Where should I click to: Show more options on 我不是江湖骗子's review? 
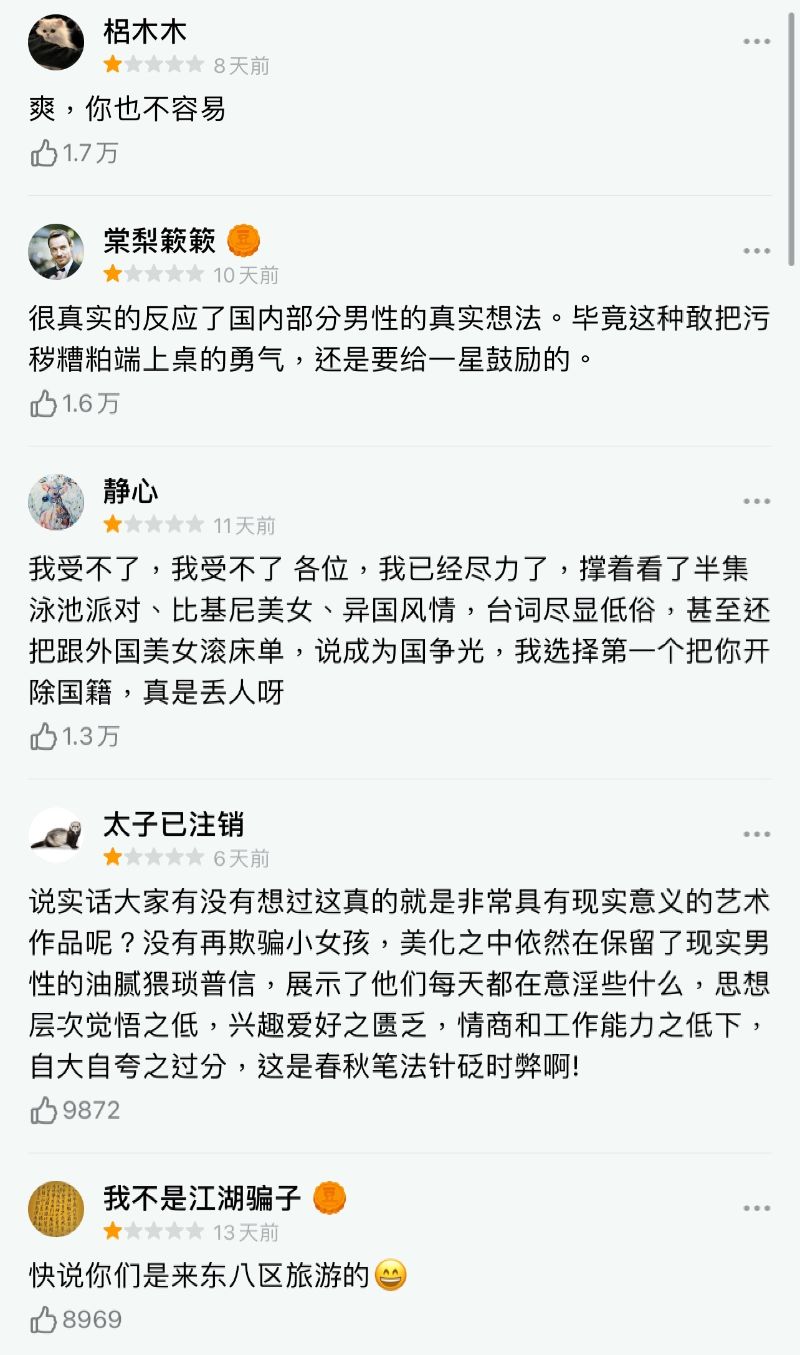(756, 1208)
